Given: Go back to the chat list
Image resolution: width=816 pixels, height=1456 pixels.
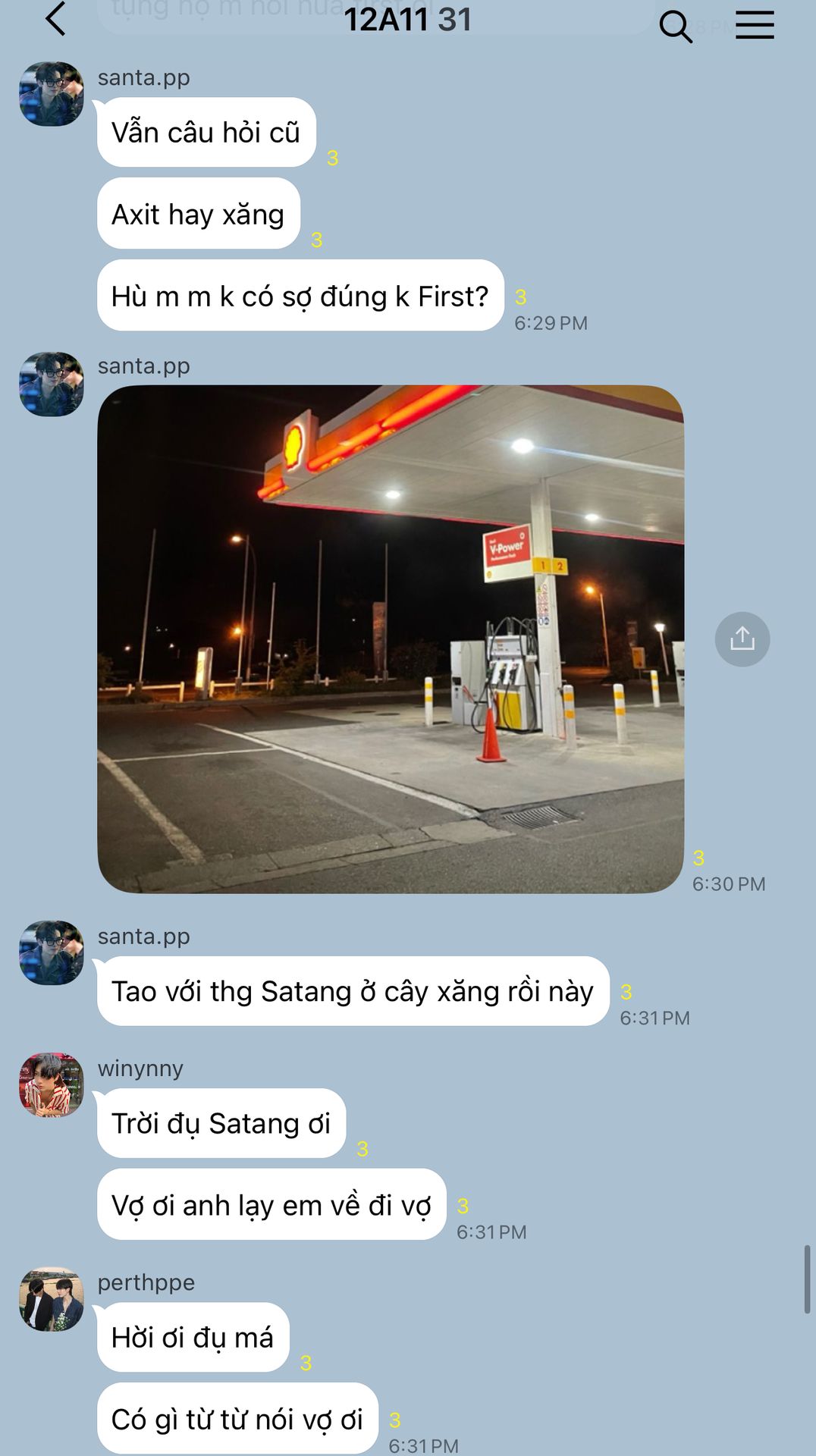Looking at the screenshot, I should point(56,20).
